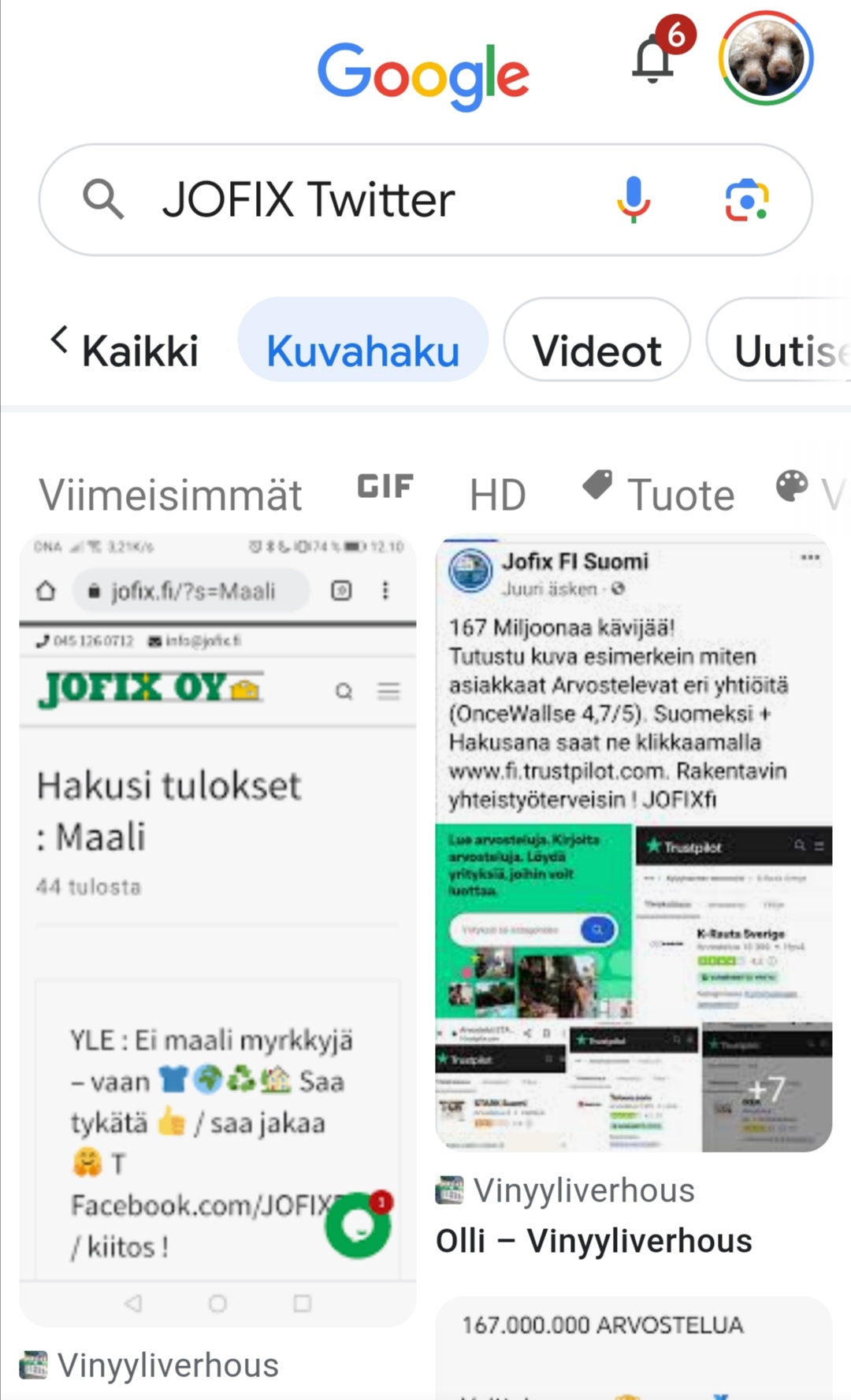Open the Jofix FI Suomi post image
This screenshot has width=851, height=1400.
tap(634, 843)
